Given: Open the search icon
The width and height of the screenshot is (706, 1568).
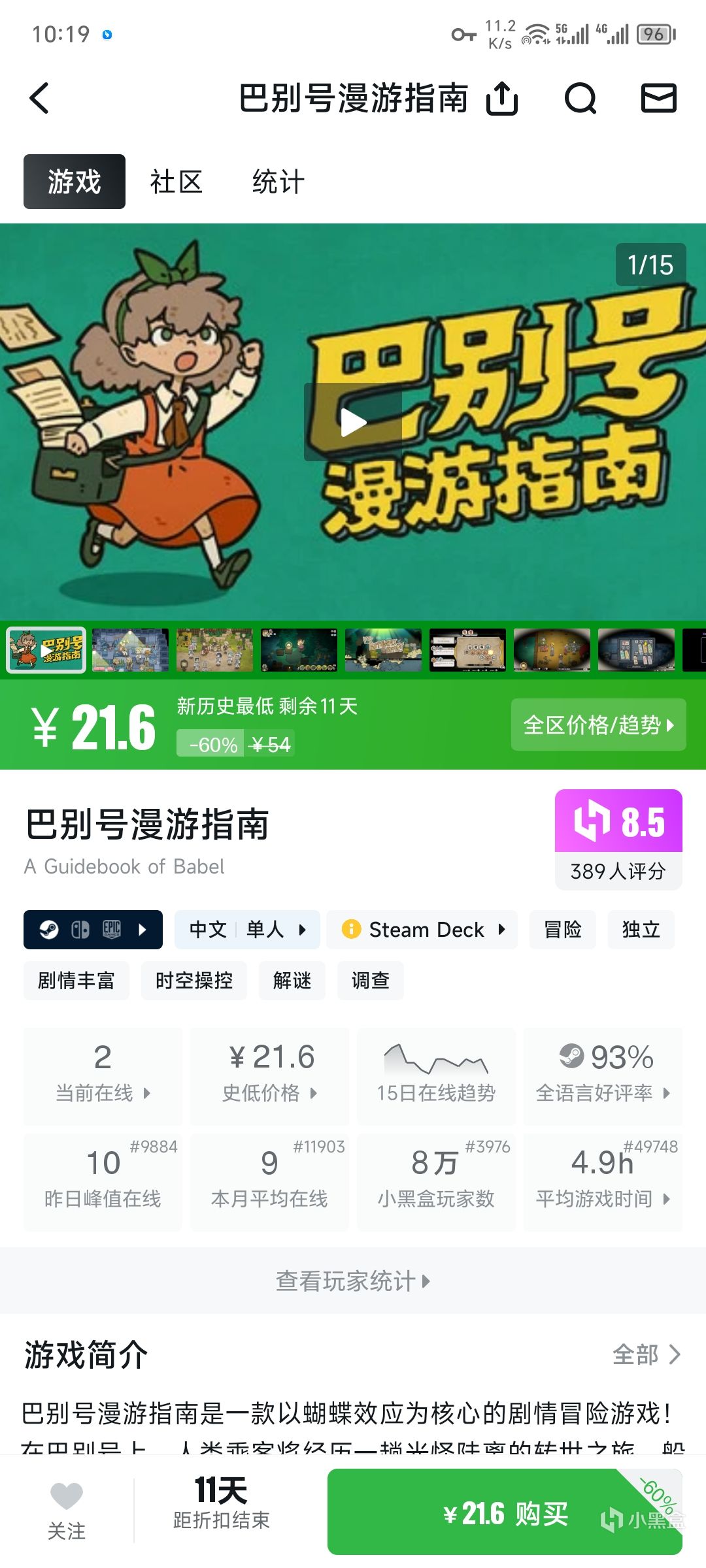Looking at the screenshot, I should point(580,99).
